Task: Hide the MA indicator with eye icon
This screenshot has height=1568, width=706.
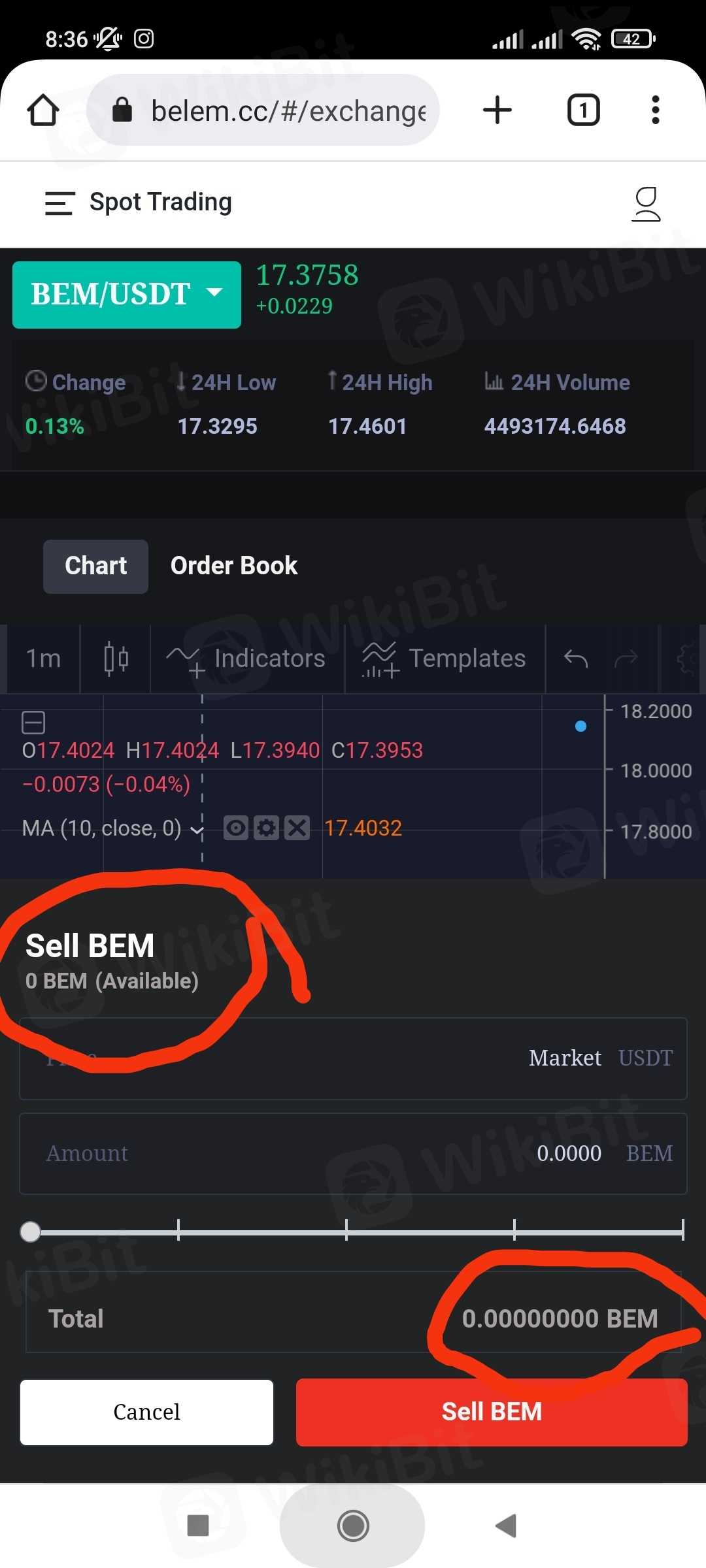Action: [235, 828]
